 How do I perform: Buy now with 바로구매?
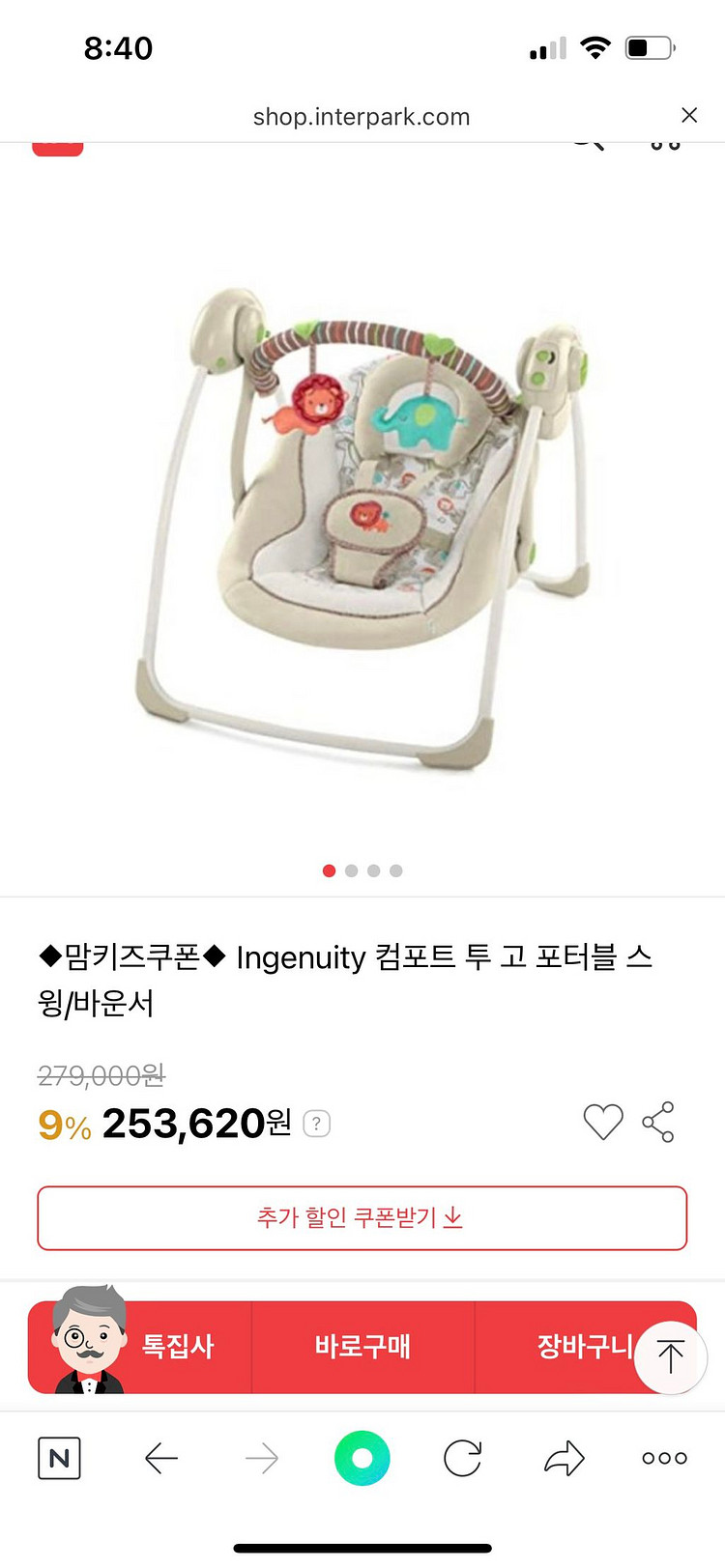click(362, 1346)
